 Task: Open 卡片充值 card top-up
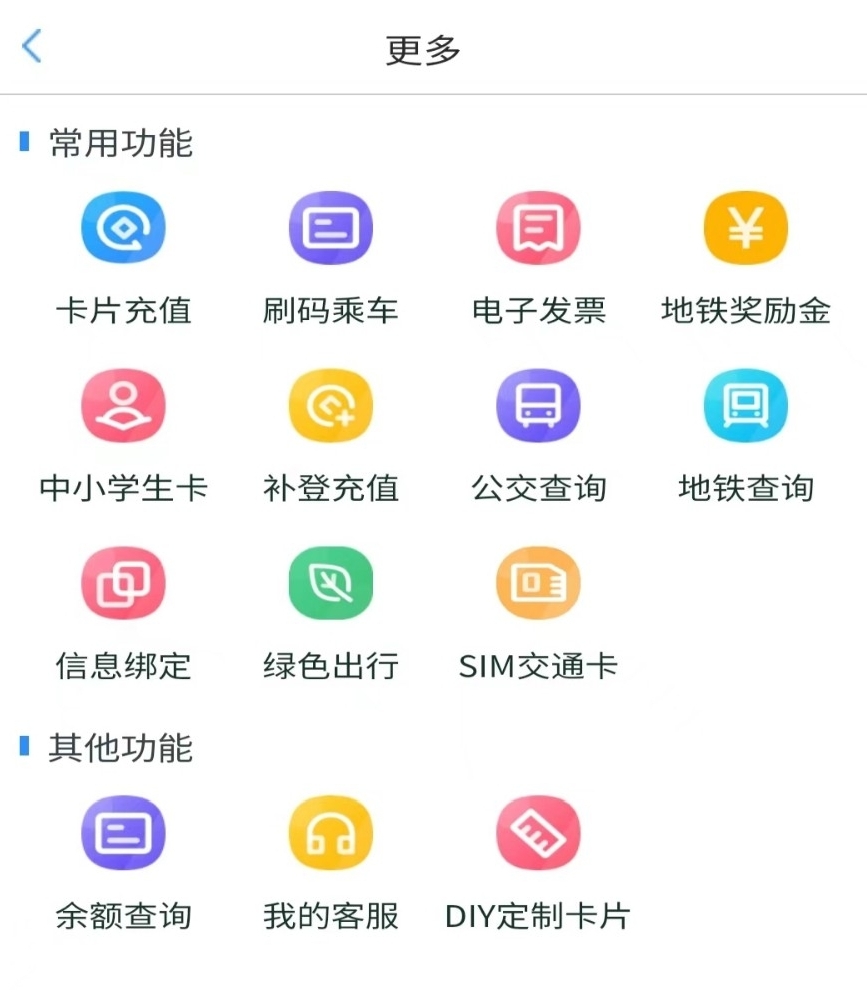click(x=123, y=228)
